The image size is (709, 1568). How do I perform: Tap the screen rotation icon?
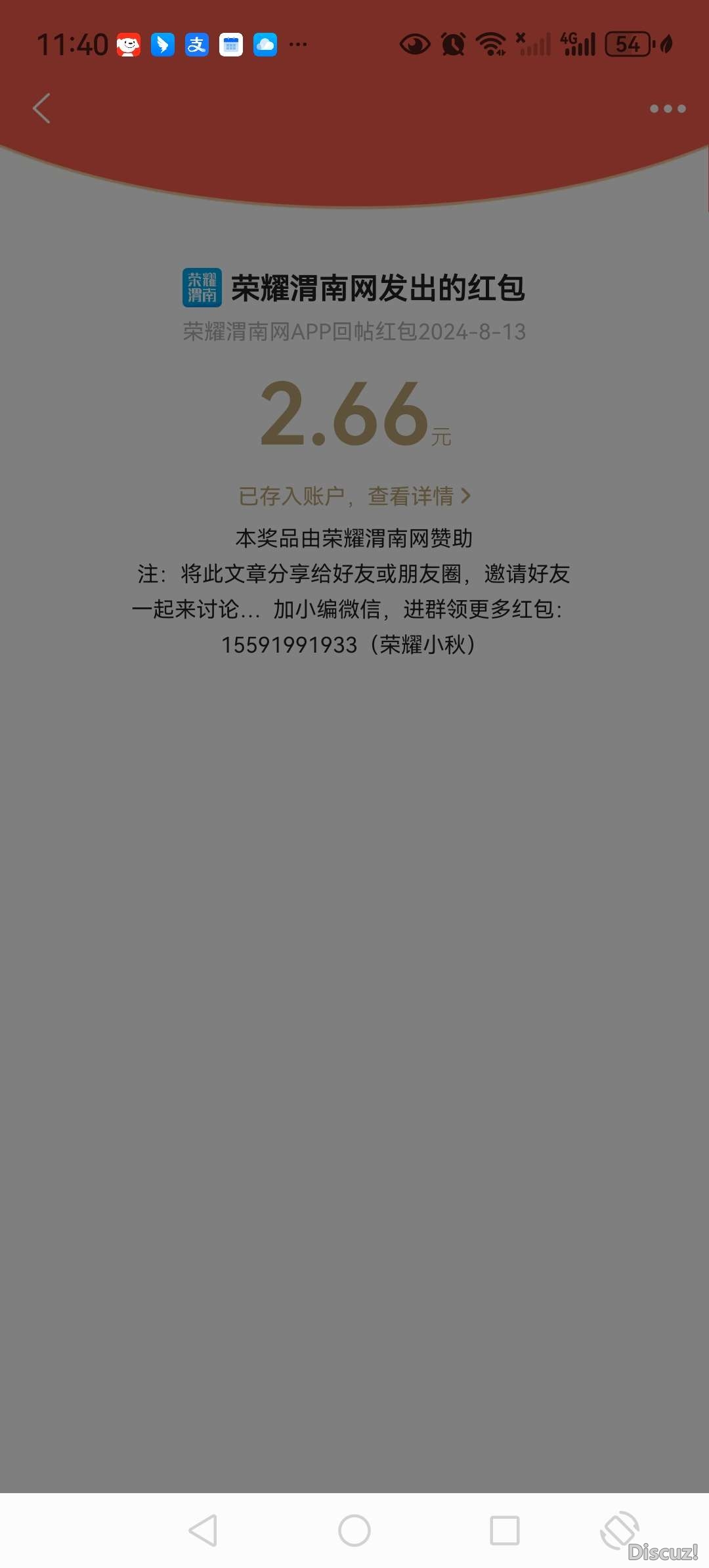[619, 1529]
